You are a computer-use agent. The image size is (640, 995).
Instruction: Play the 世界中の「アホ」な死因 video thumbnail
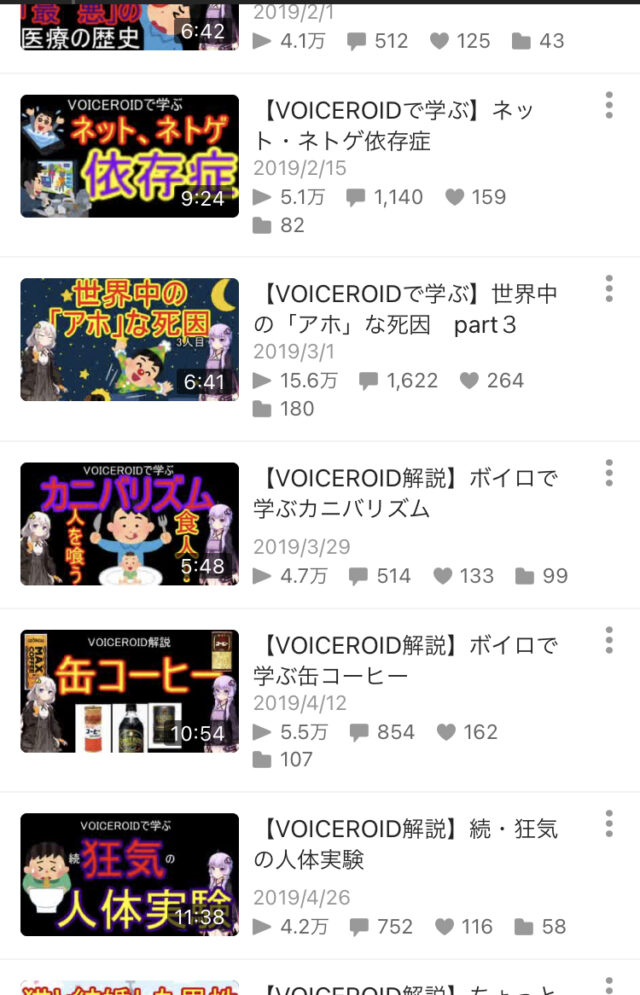(130, 340)
